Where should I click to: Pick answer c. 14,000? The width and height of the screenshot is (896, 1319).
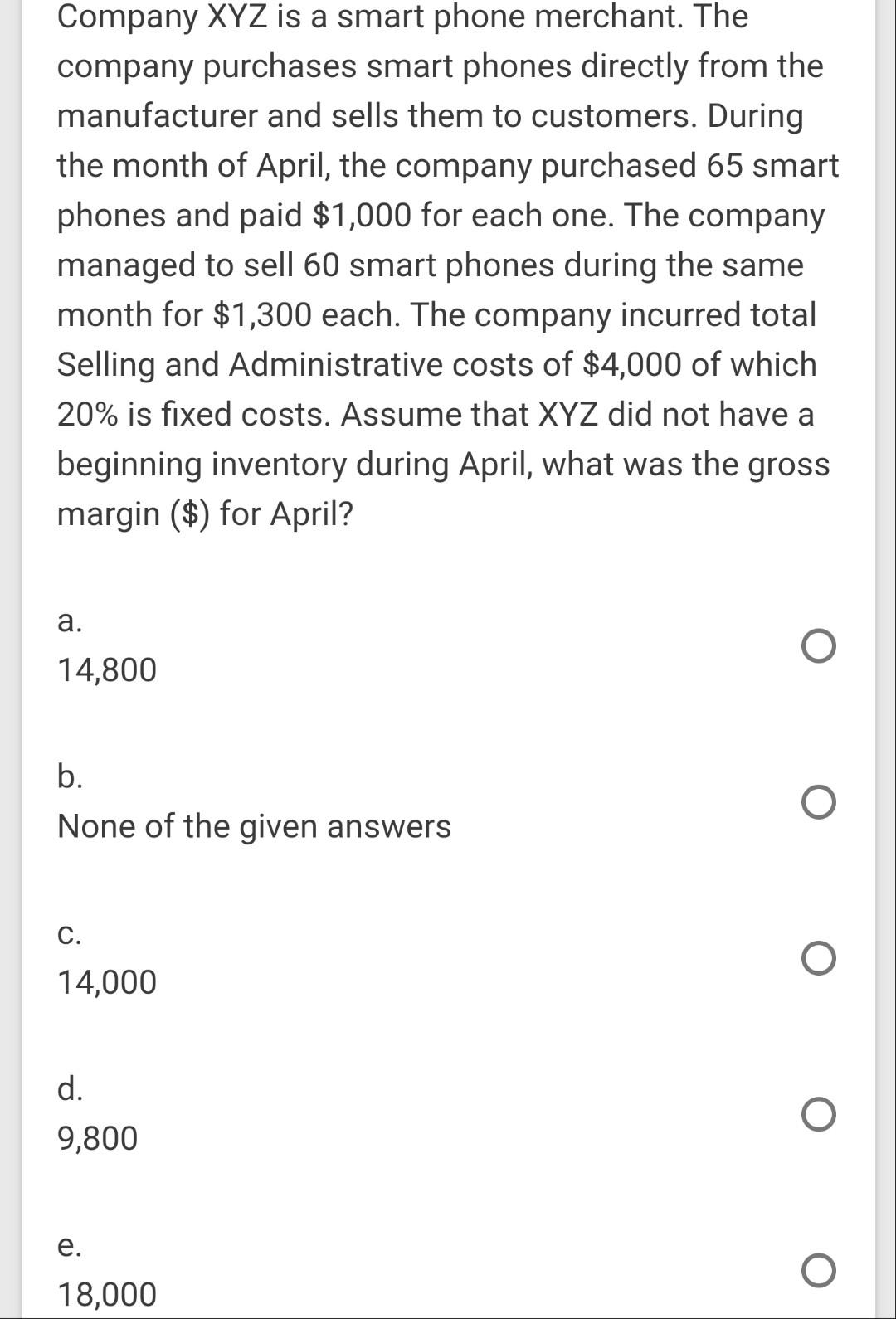tap(819, 959)
